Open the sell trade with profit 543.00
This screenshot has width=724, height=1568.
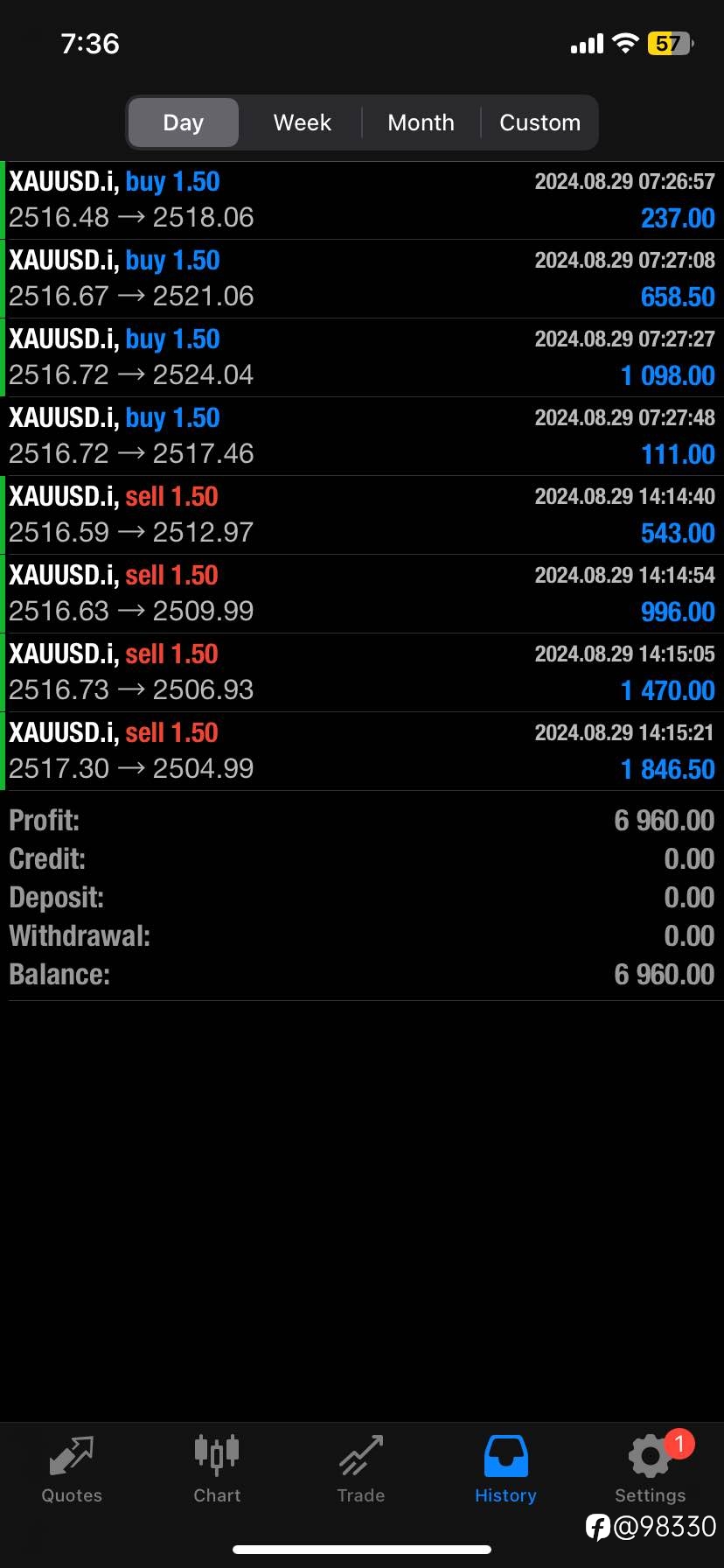(362, 515)
